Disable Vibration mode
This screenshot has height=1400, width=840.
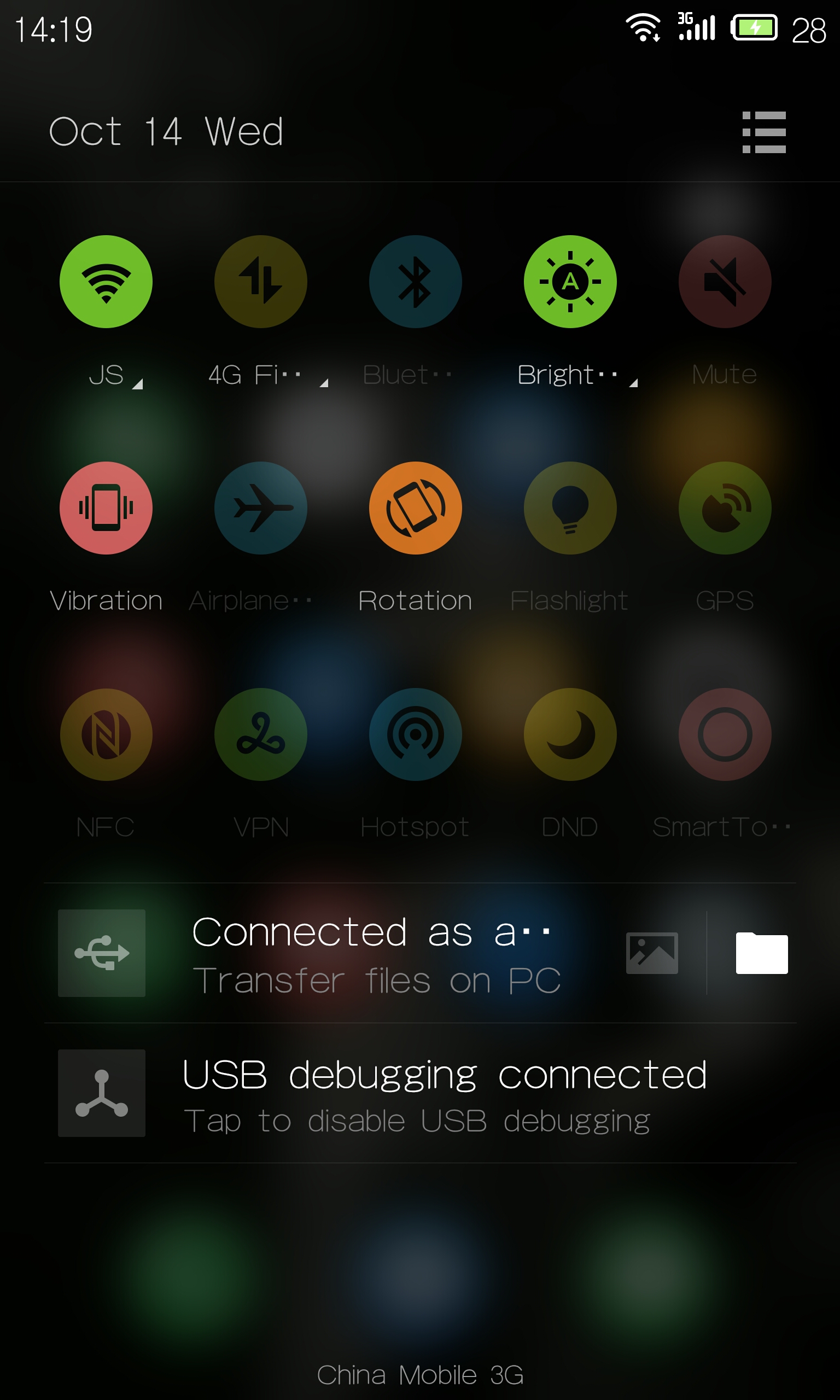(x=106, y=507)
